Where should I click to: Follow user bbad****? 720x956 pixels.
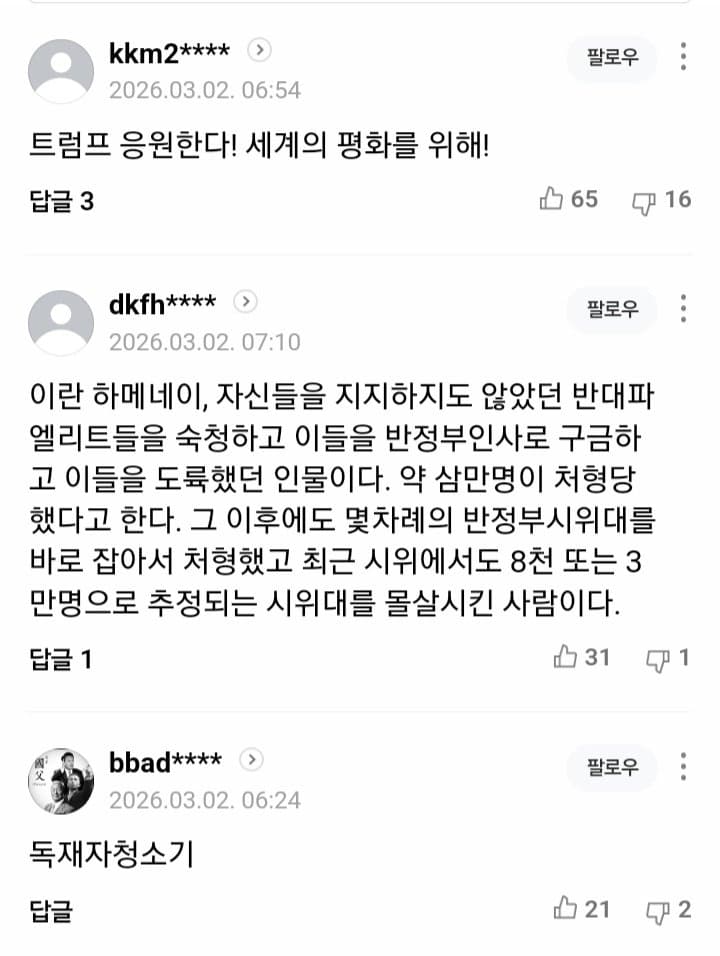coord(612,767)
